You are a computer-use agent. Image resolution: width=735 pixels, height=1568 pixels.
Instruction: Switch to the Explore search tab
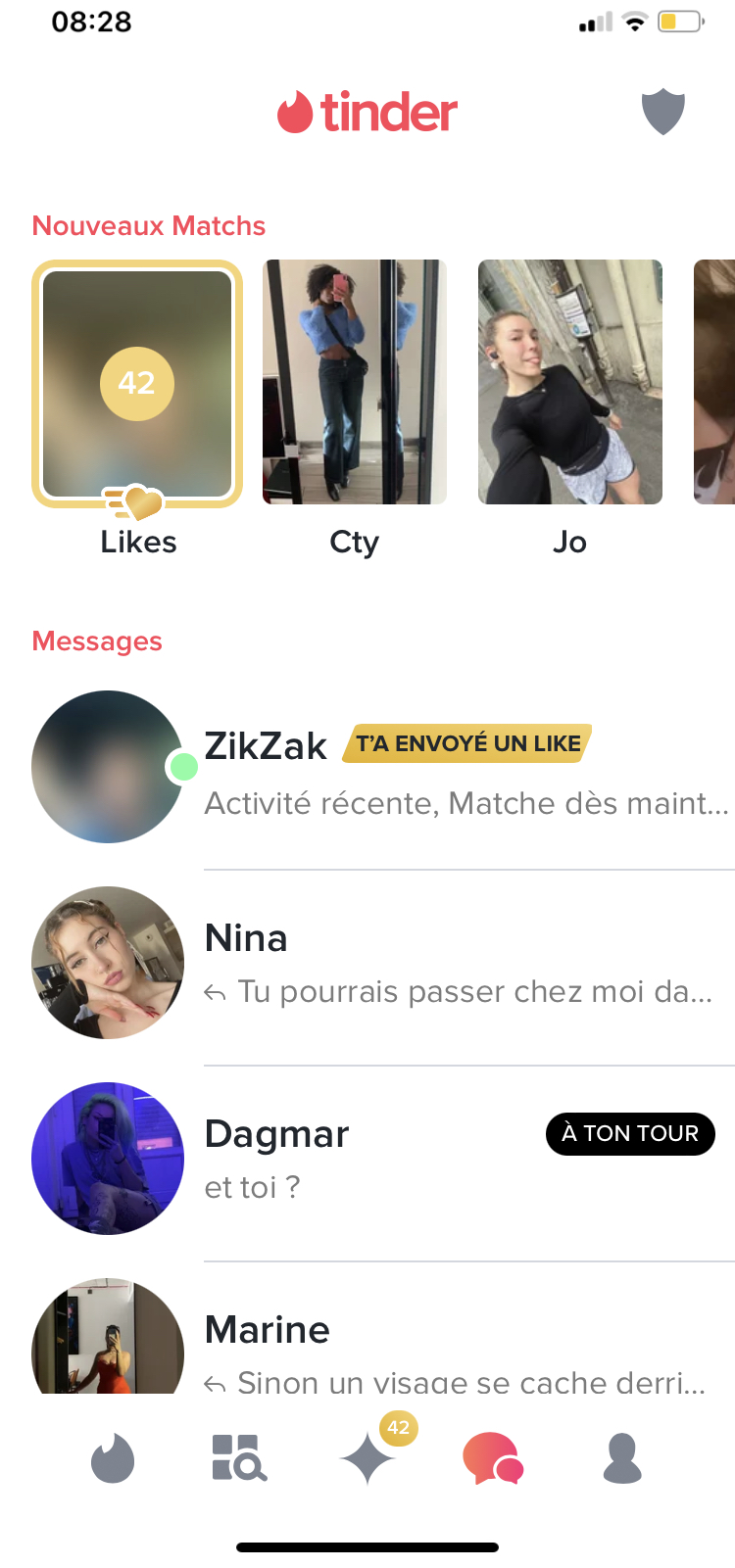[x=239, y=1458]
